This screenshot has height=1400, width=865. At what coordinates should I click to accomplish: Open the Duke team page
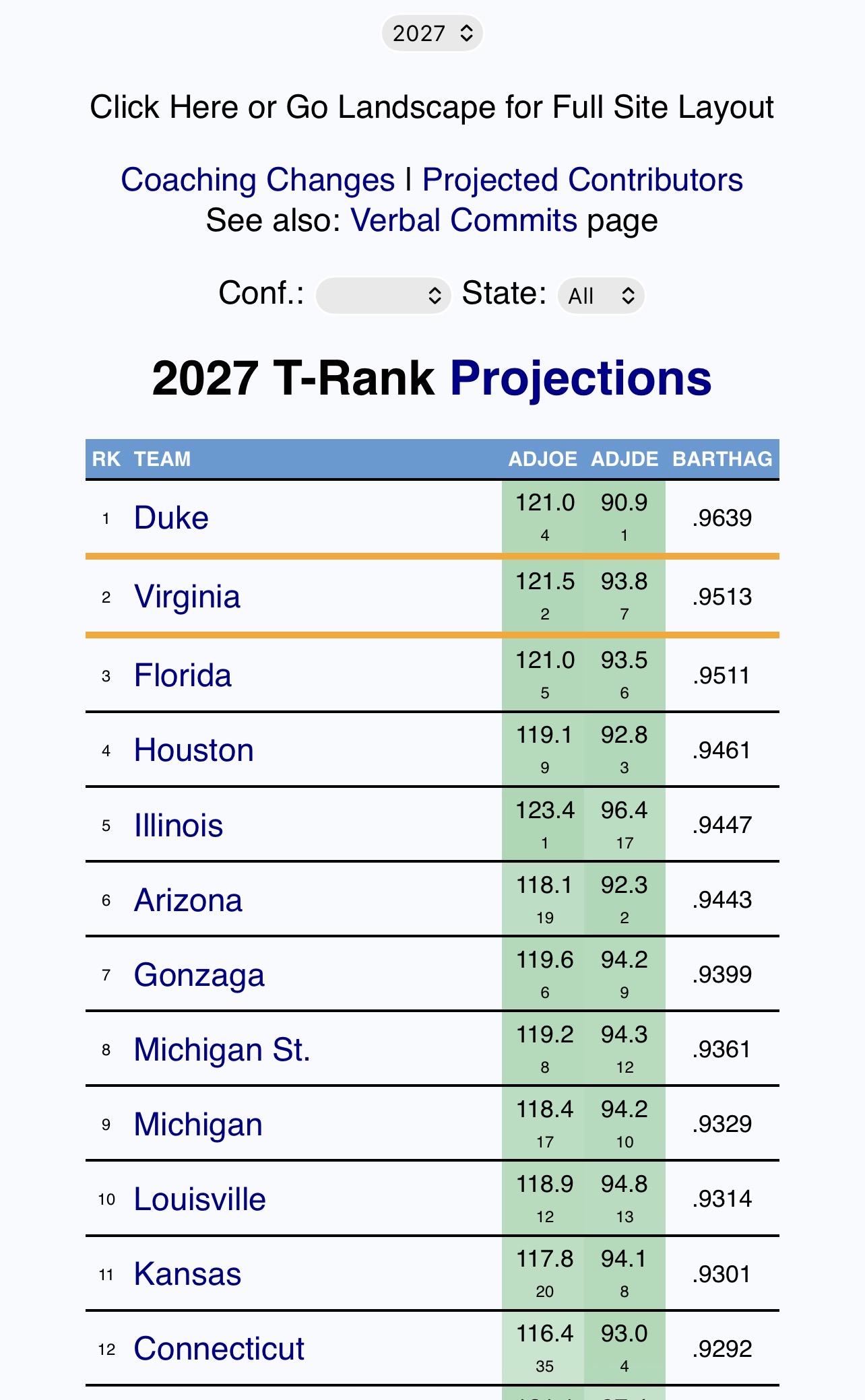tap(171, 518)
